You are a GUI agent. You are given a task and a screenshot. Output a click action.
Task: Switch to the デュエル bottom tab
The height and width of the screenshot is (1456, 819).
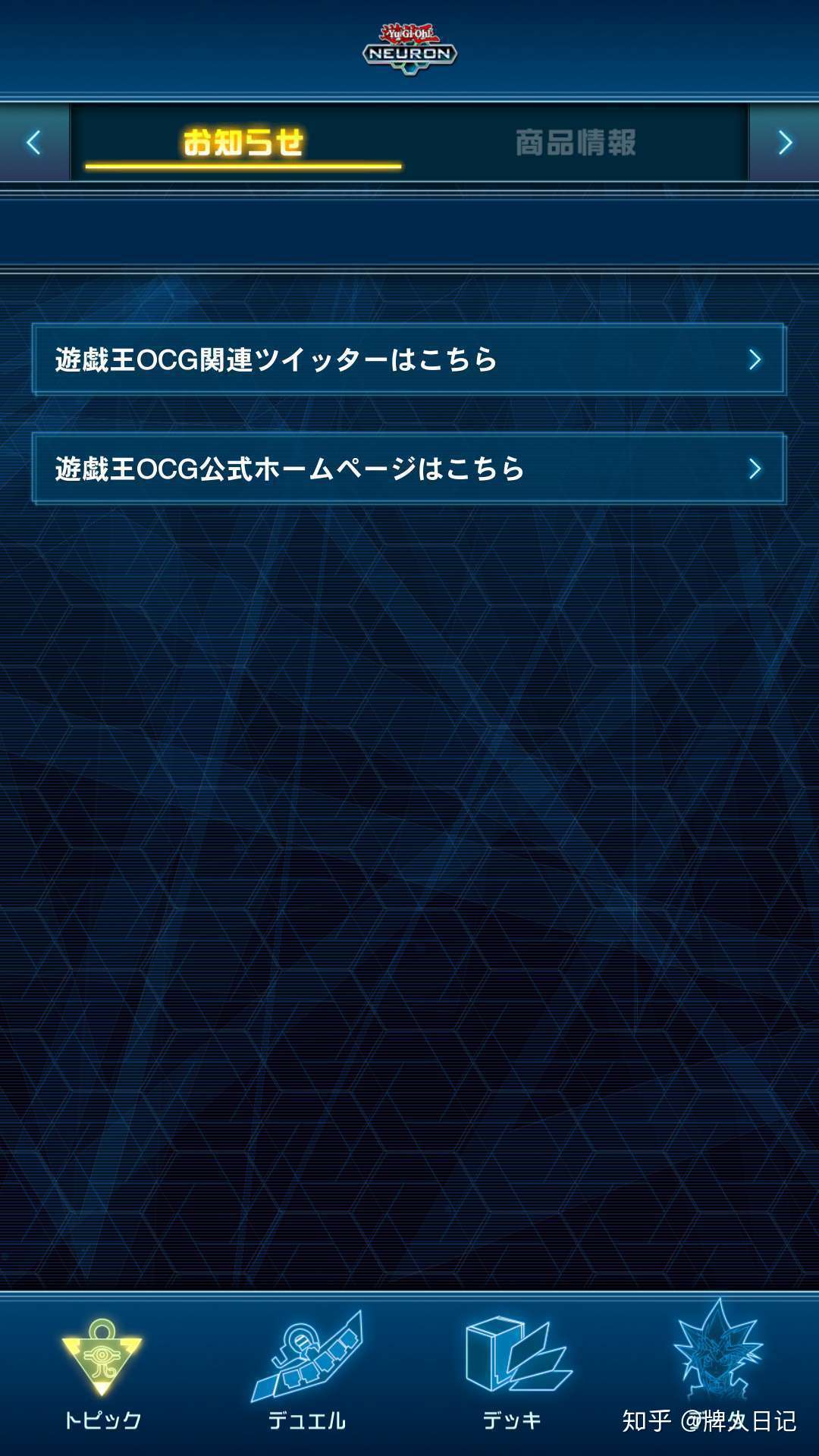(307, 1373)
